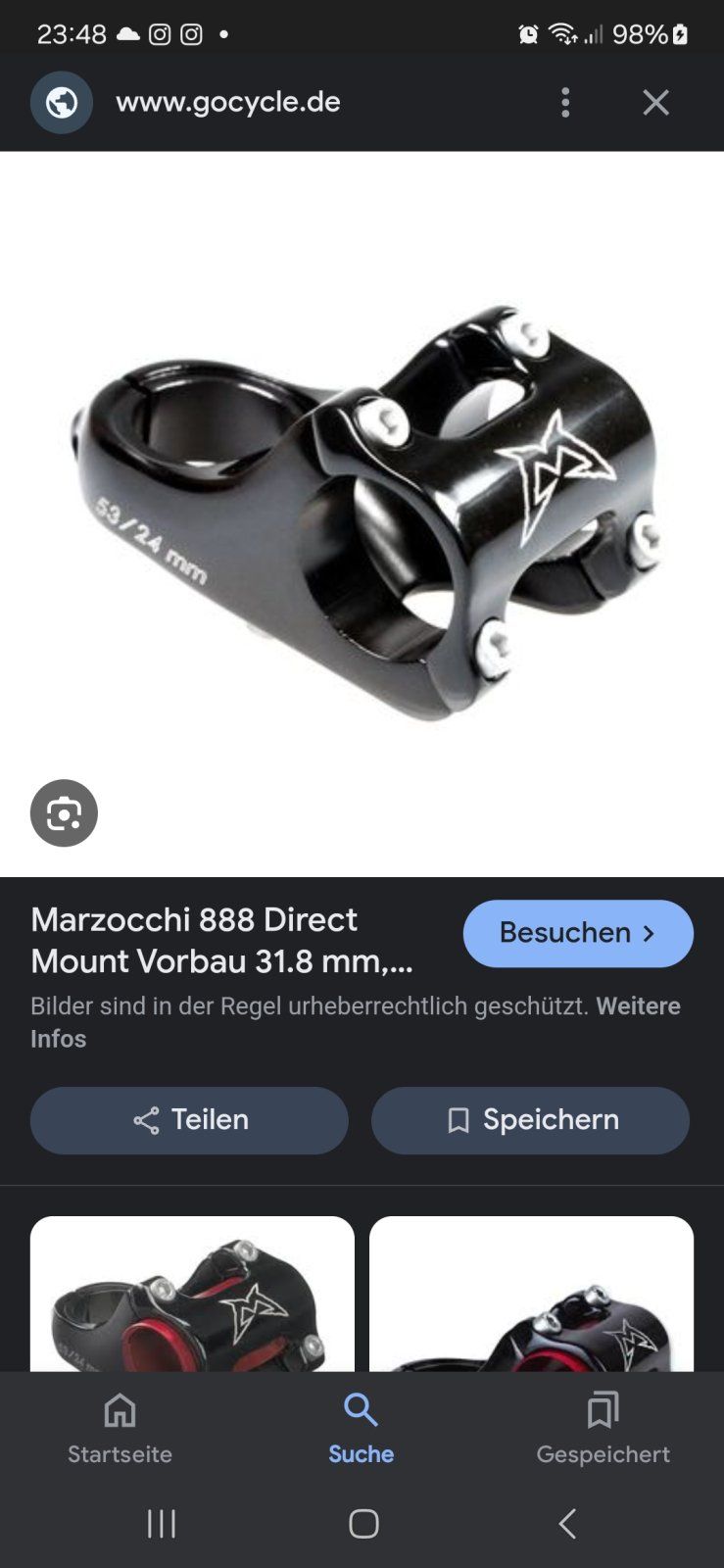The height and width of the screenshot is (1568, 724).
Task: Go to the system home screen
Action: coord(363,1524)
